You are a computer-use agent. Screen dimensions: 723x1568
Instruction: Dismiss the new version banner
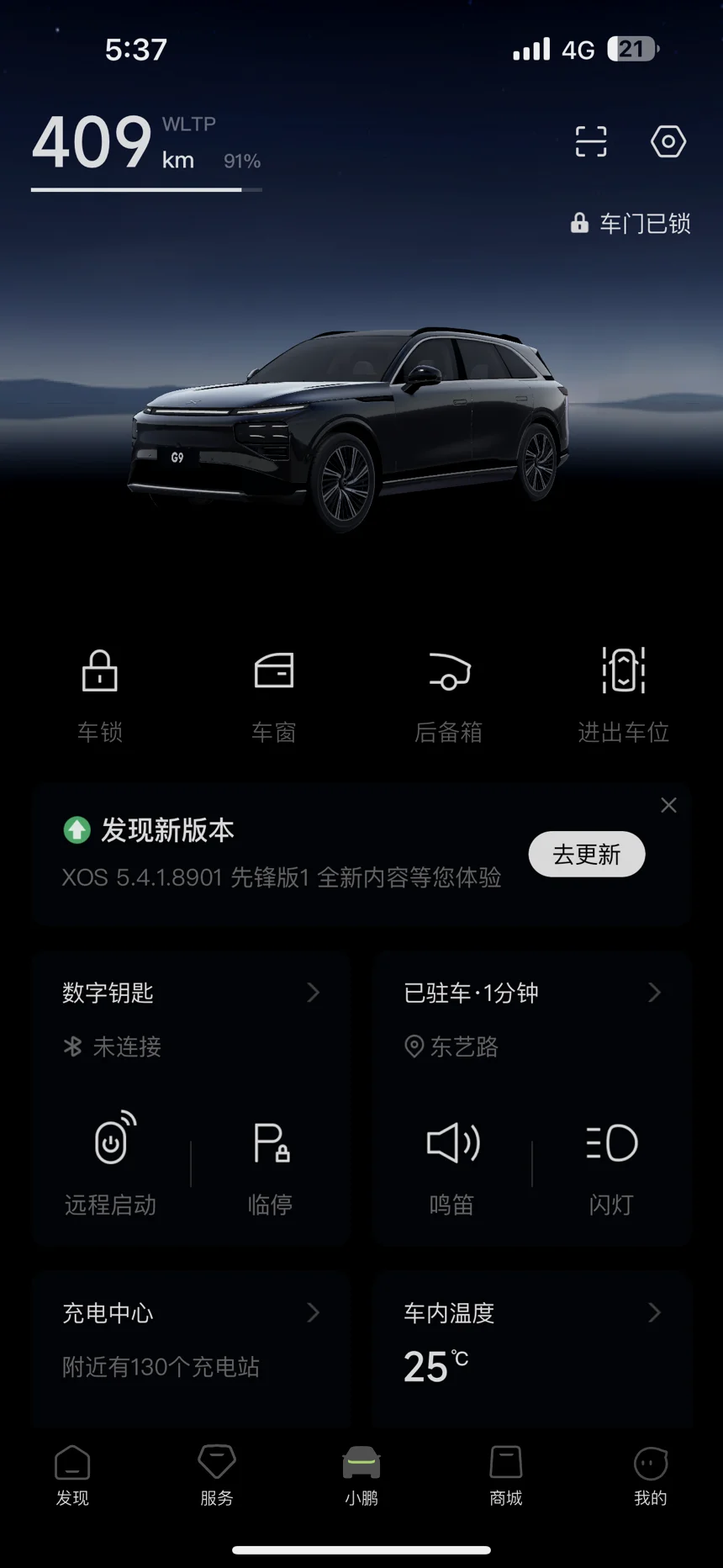click(668, 805)
